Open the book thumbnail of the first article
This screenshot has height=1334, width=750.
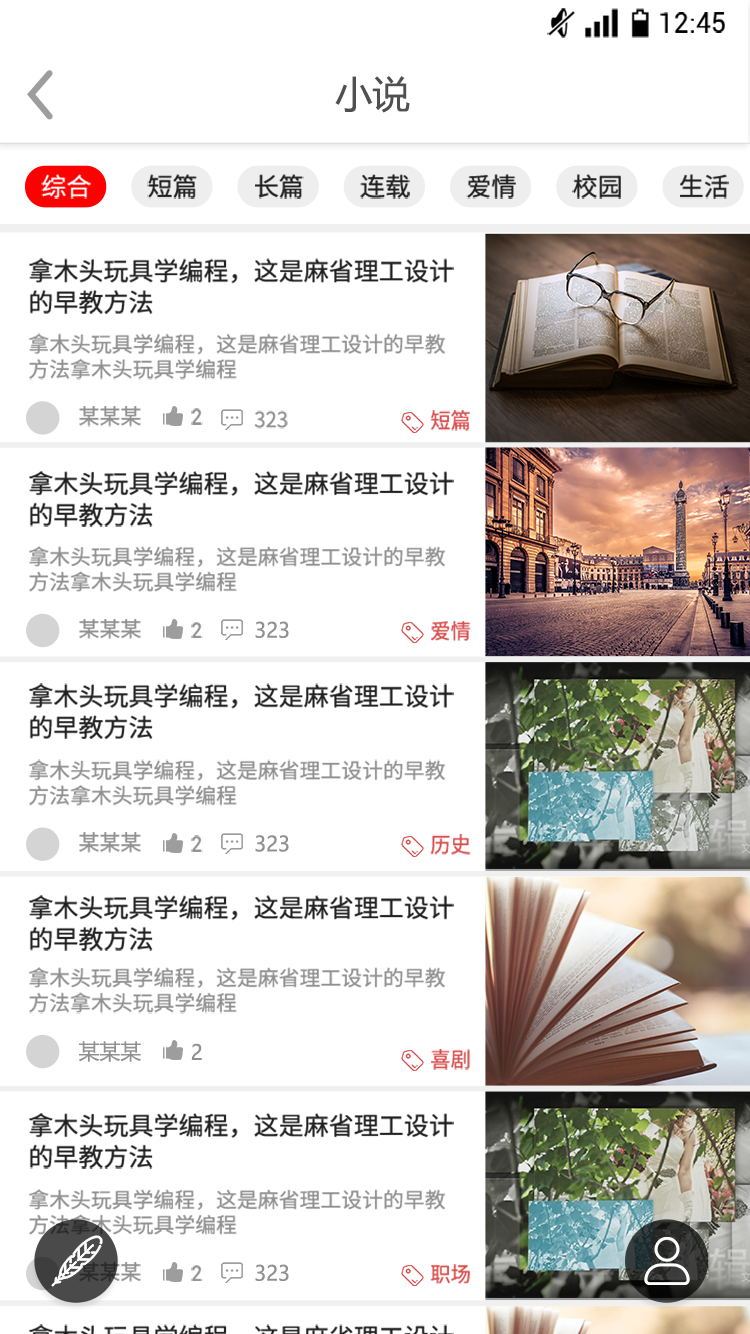pos(616,337)
